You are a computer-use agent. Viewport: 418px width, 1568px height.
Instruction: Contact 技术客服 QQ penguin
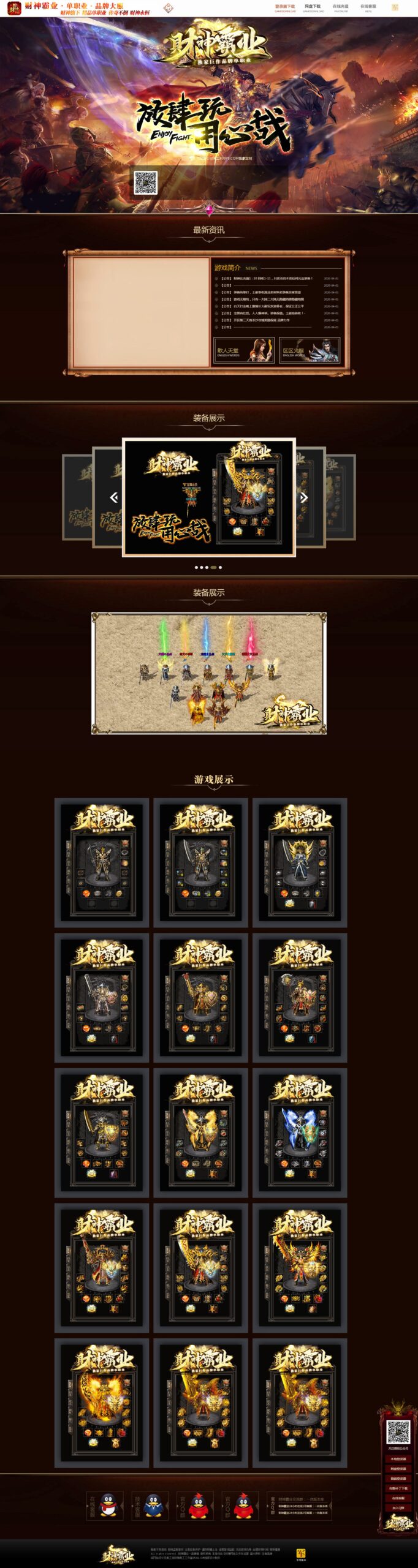[x=153, y=1506]
